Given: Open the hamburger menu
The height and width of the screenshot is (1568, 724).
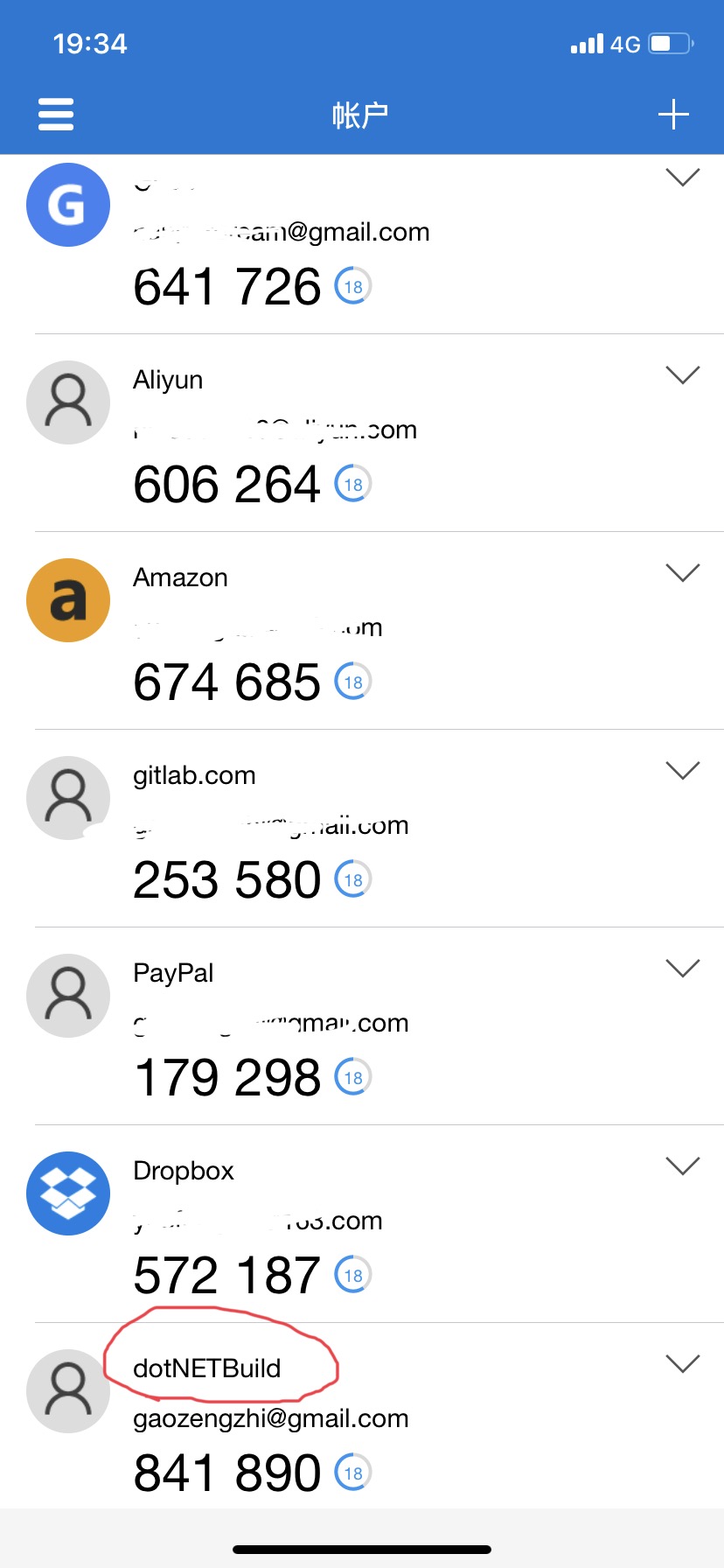Looking at the screenshot, I should click(56, 115).
